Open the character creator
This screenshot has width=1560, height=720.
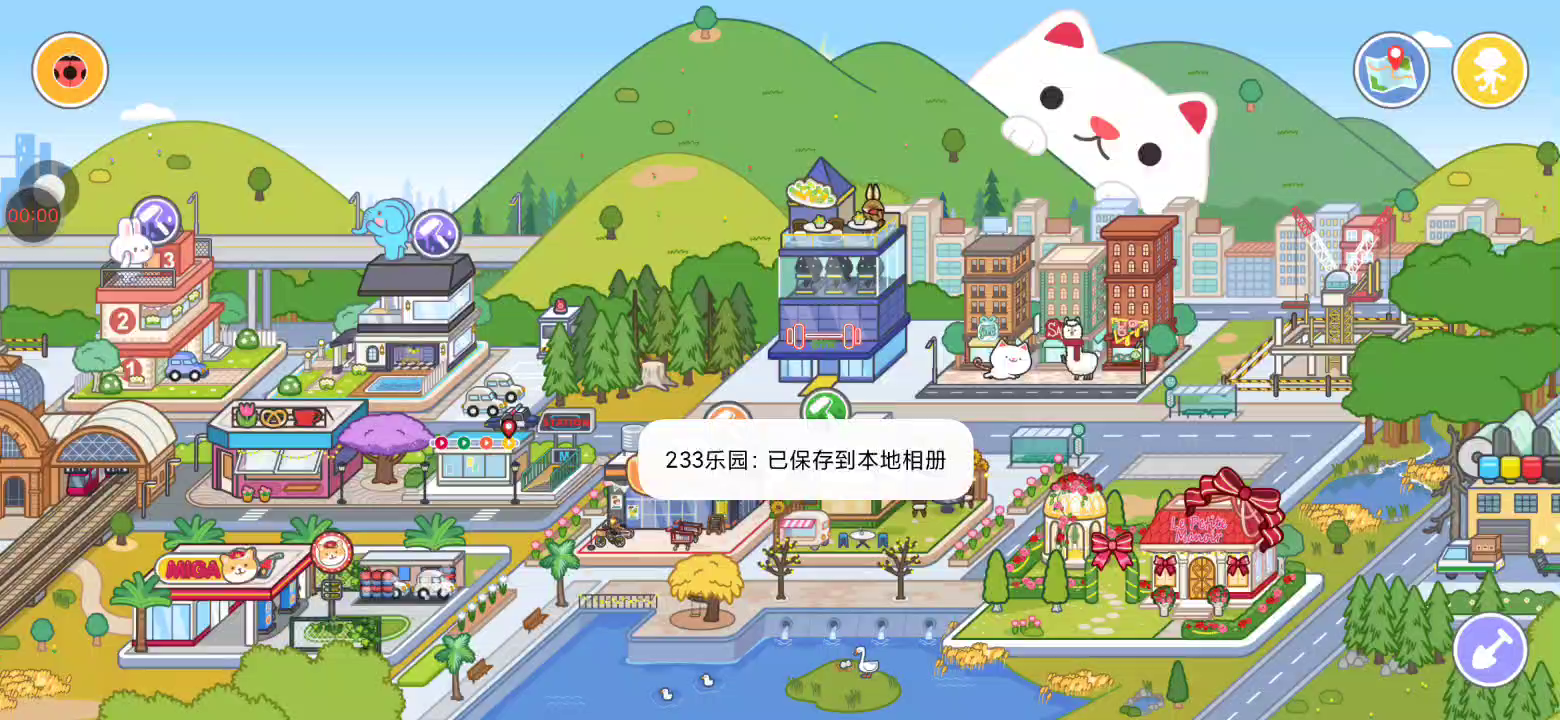pos(1489,70)
